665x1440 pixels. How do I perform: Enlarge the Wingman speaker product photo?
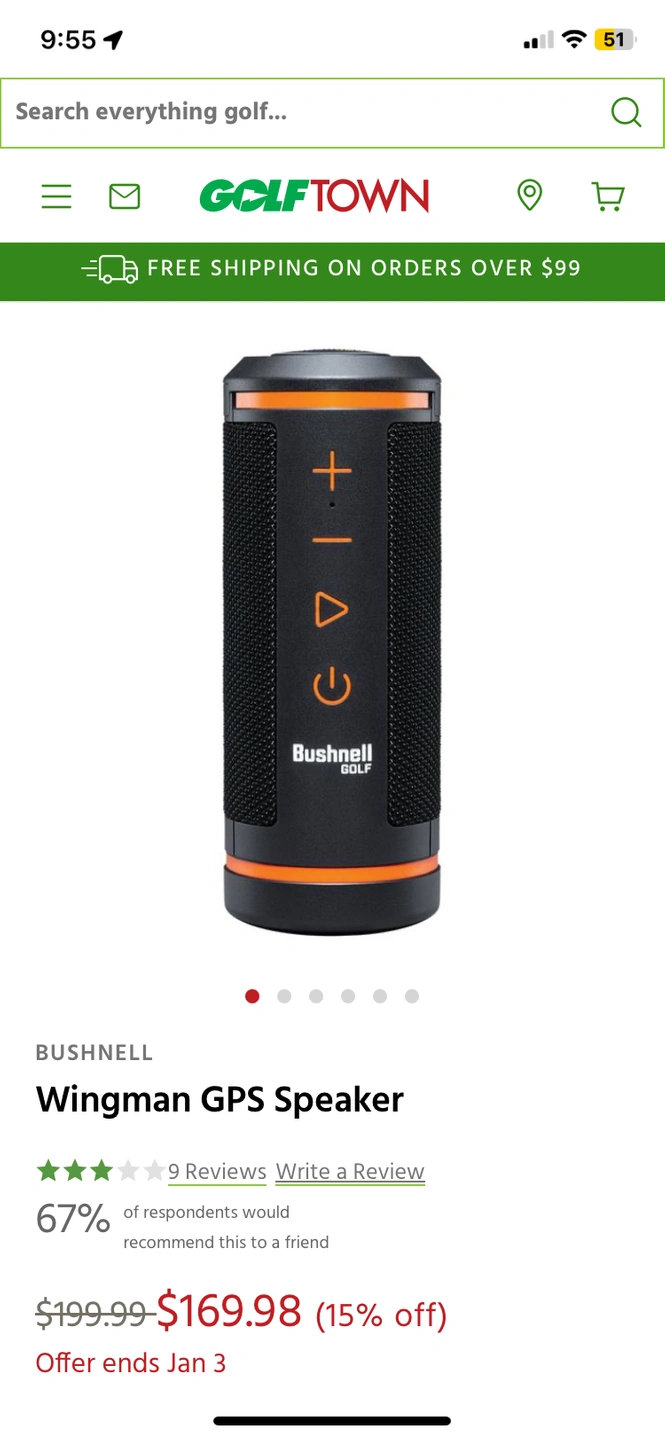coord(332,640)
